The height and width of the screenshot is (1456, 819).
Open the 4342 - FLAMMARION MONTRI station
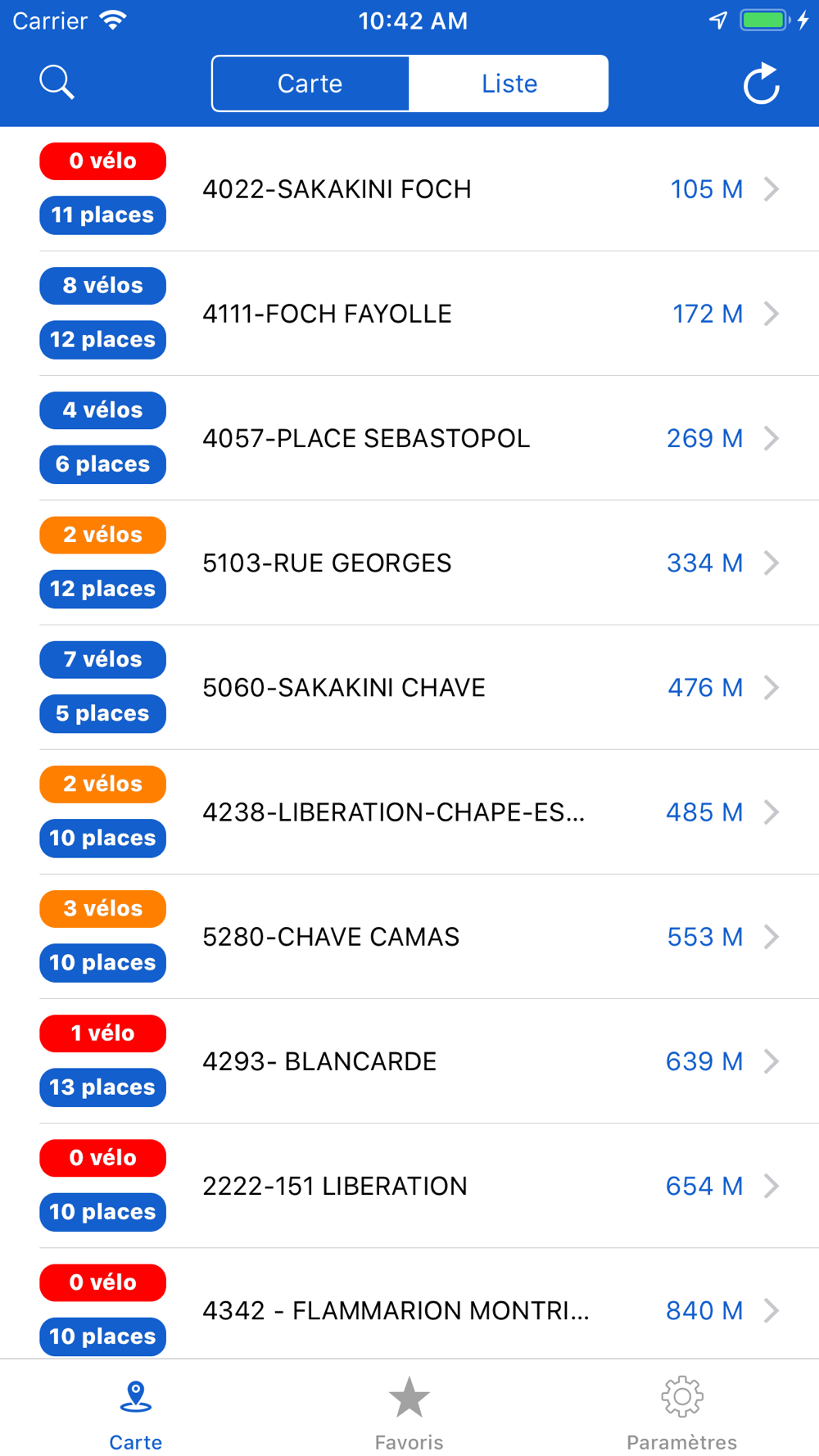(x=409, y=1304)
